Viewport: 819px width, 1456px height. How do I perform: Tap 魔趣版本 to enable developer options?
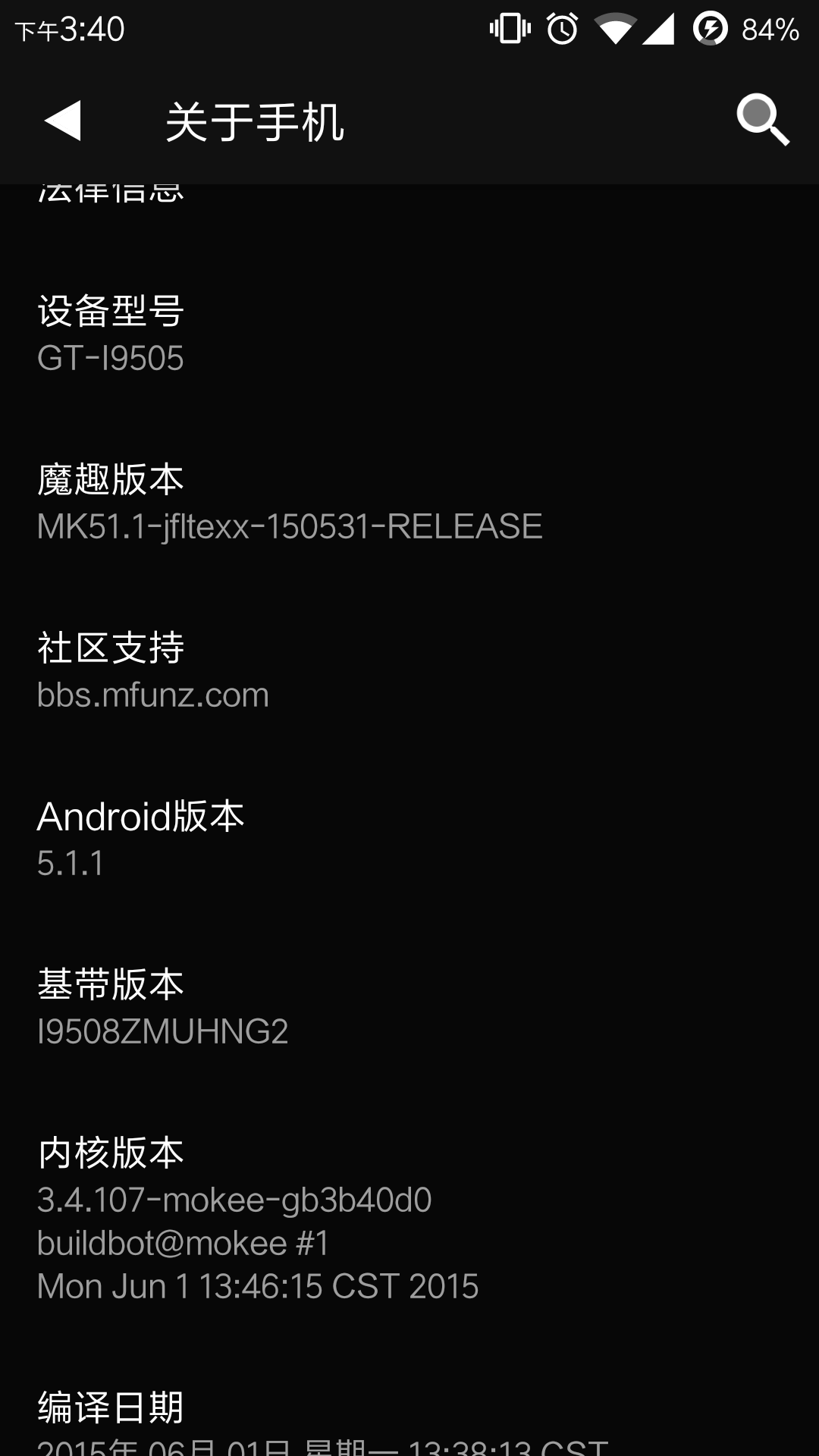[x=288, y=500]
